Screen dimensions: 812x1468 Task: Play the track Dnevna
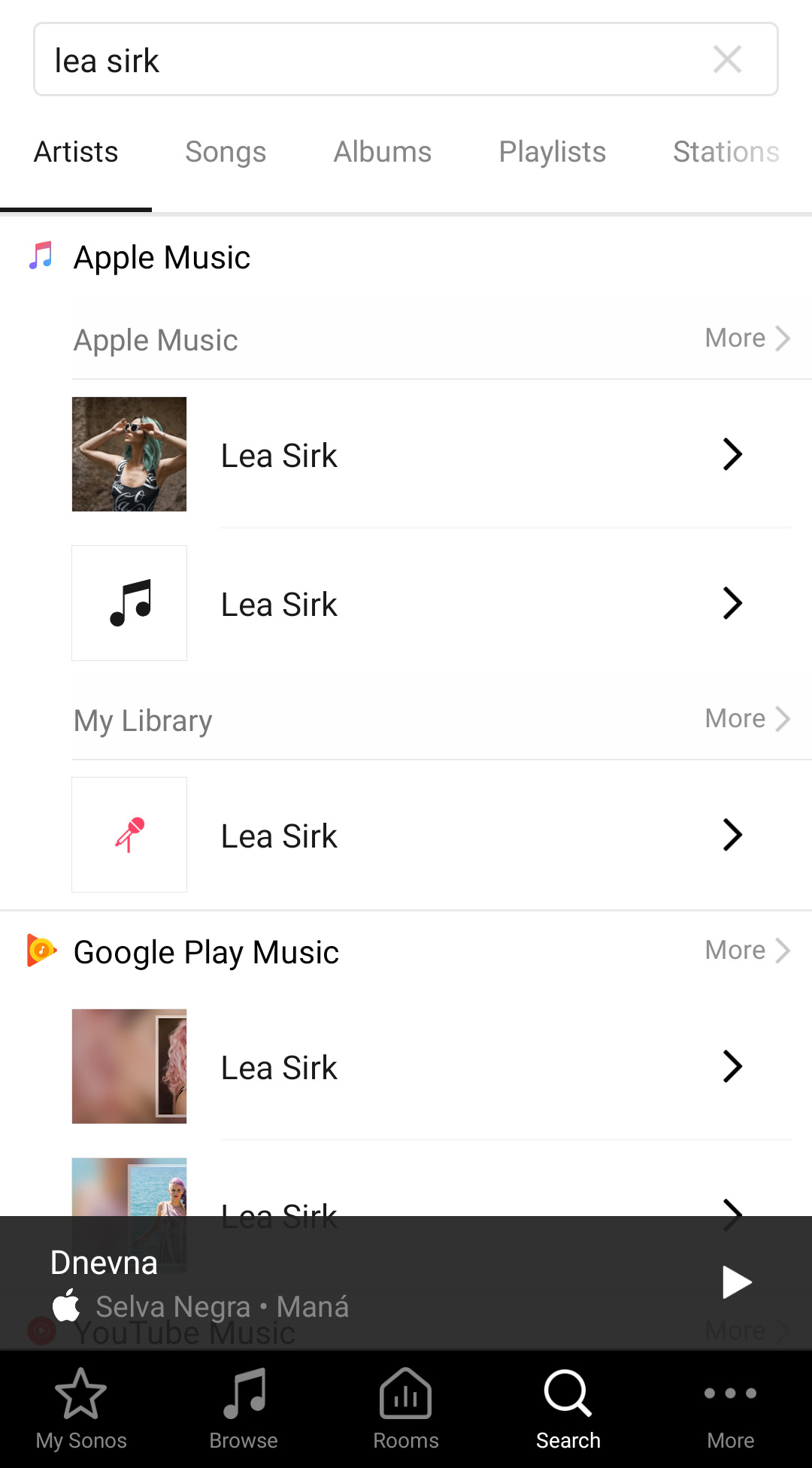click(735, 1282)
